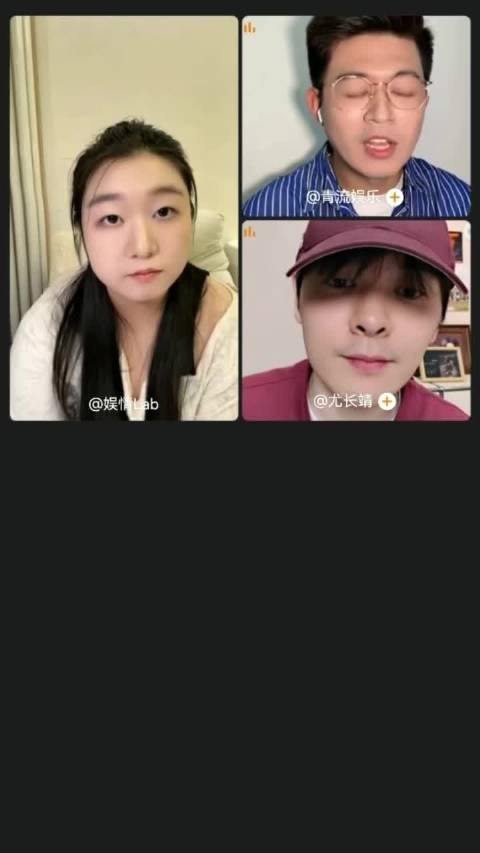Follow 青流娱乐 with the plus button

(x=395, y=197)
